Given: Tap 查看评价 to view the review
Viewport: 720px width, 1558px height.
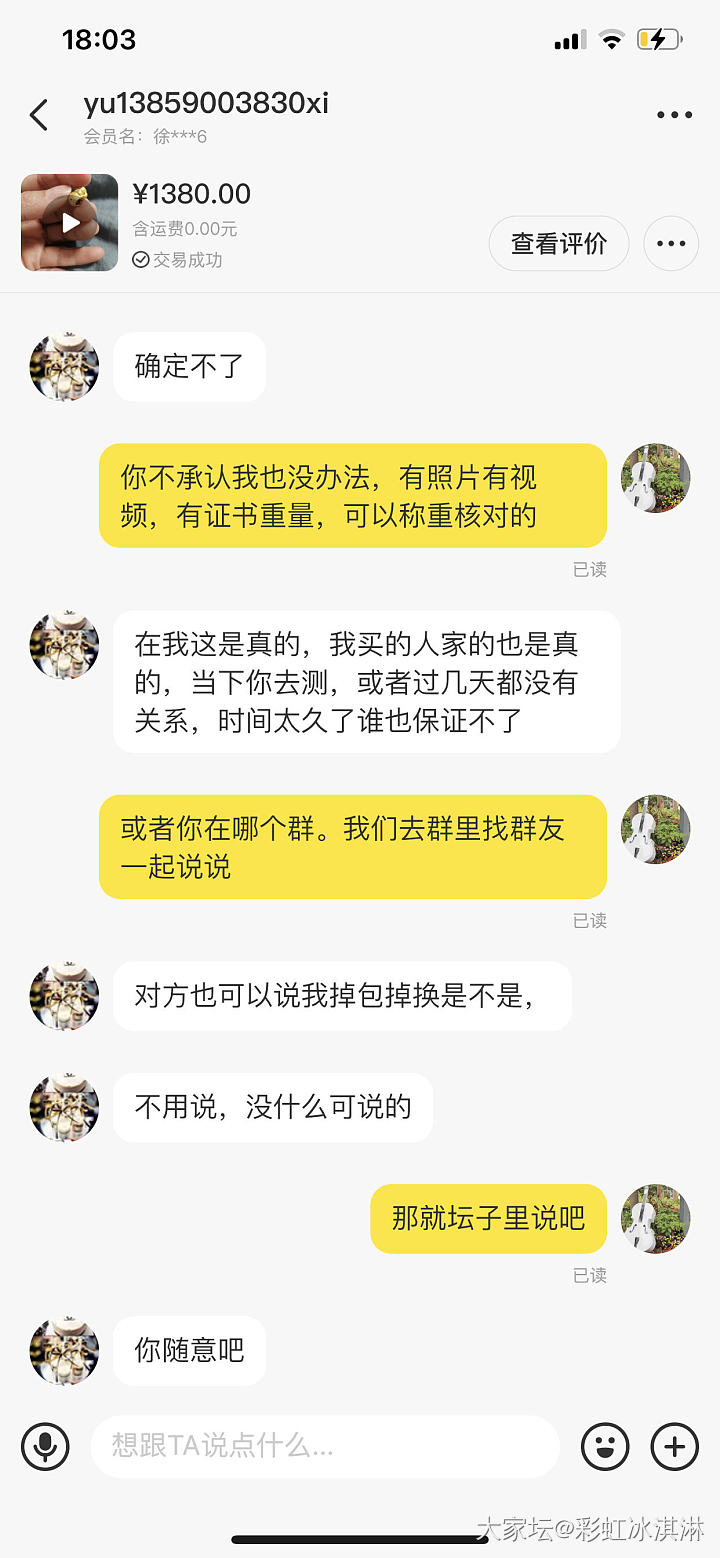Looking at the screenshot, I should [558, 243].
